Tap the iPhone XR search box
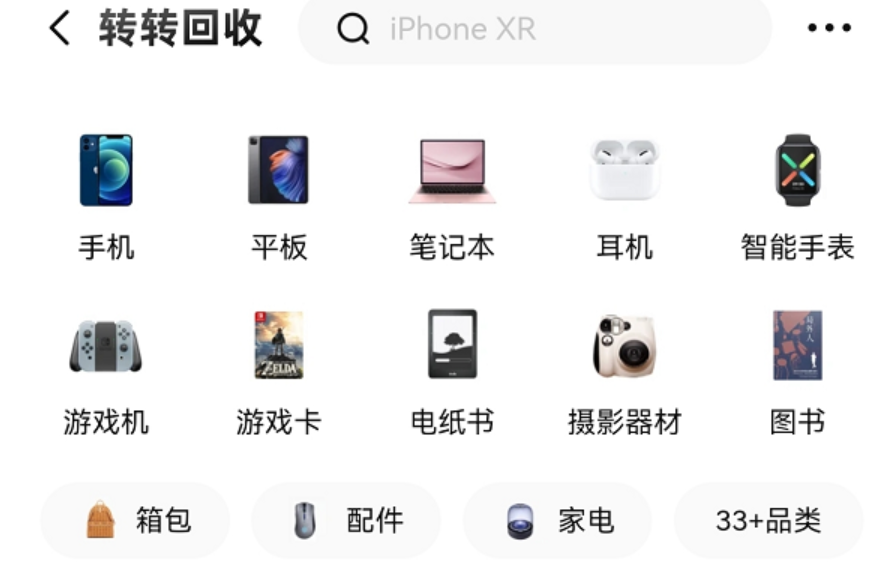This screenshot has height=568, width=881. coord(535,29)
